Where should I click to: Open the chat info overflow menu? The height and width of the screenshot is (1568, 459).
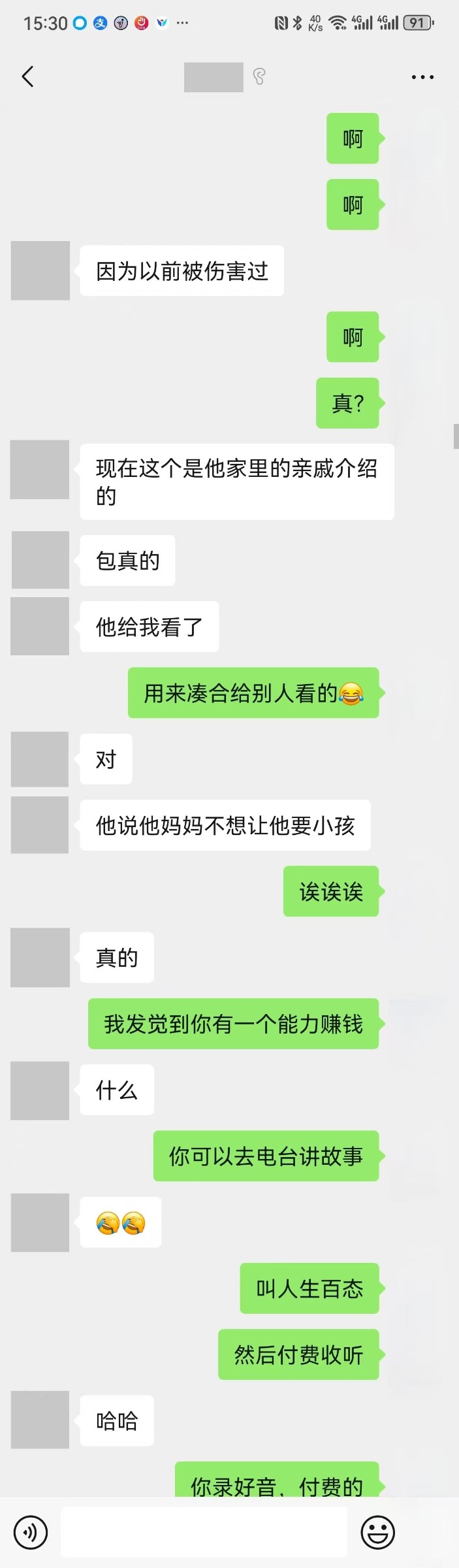pyautogui.click(x=422, y=77)
